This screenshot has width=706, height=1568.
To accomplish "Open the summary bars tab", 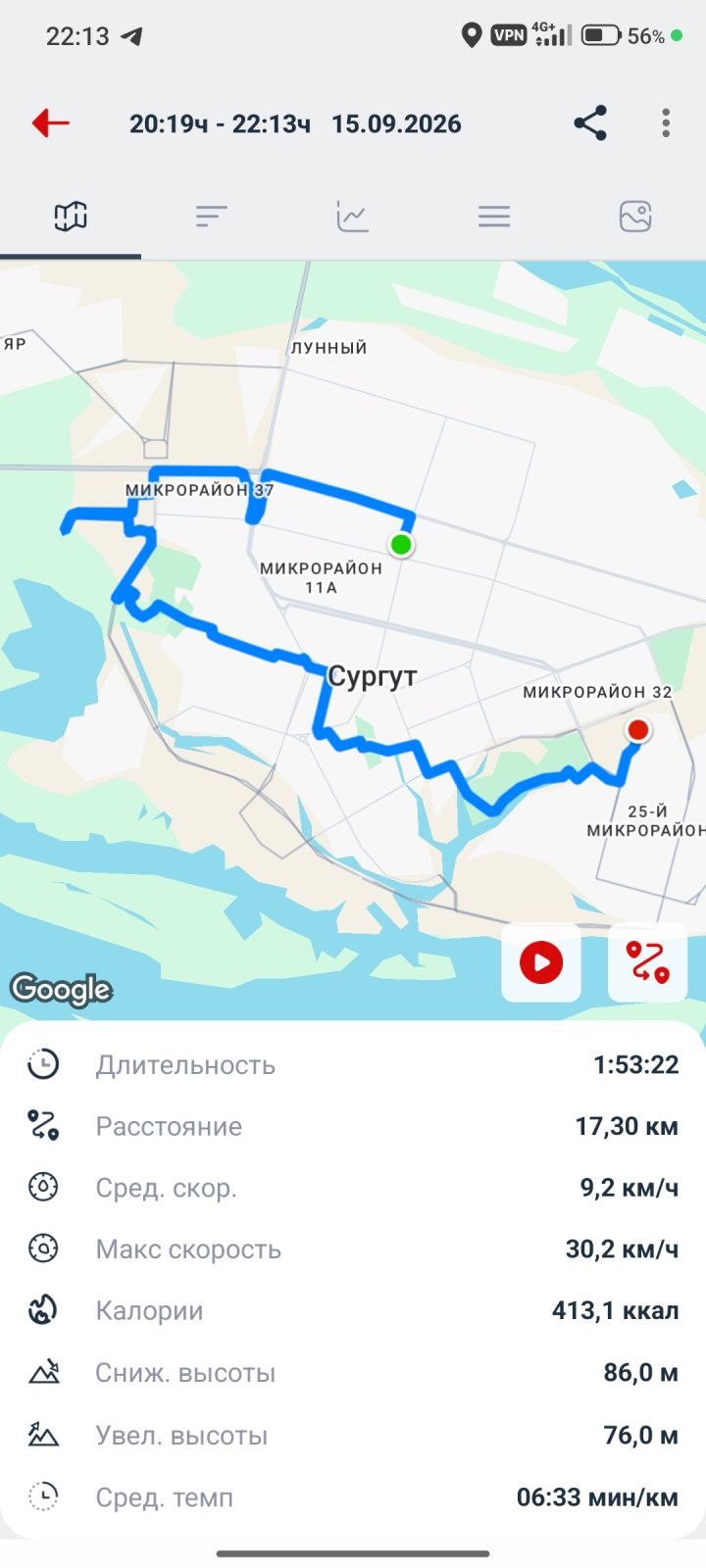I will pyautogui.click(x=212, y=216).
